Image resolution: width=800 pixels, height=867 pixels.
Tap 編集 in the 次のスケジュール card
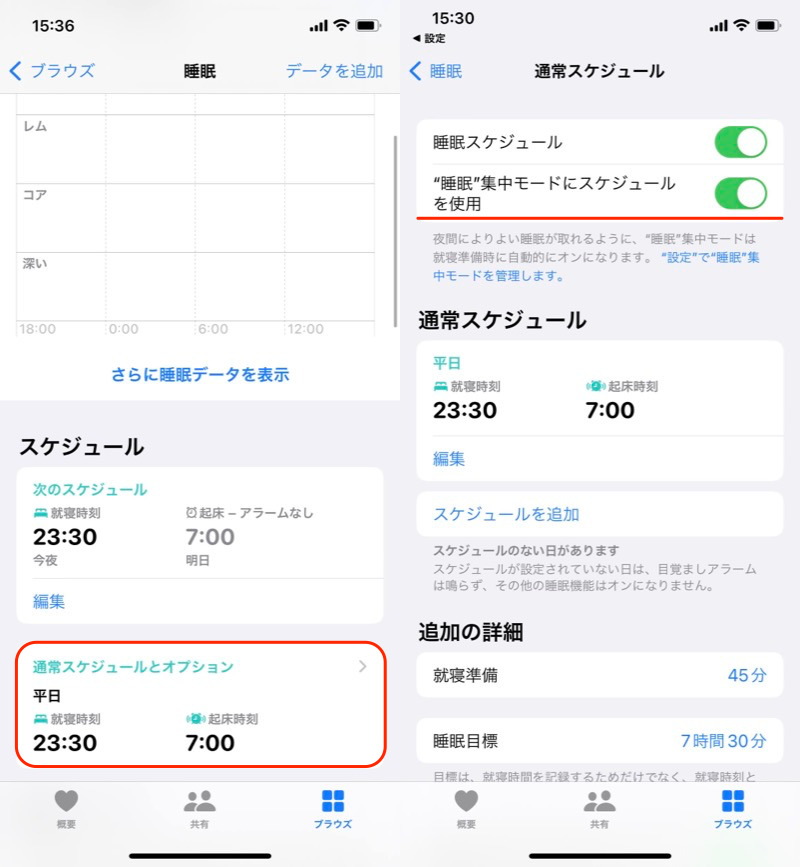pyautogui.click(x=49, y=601)
